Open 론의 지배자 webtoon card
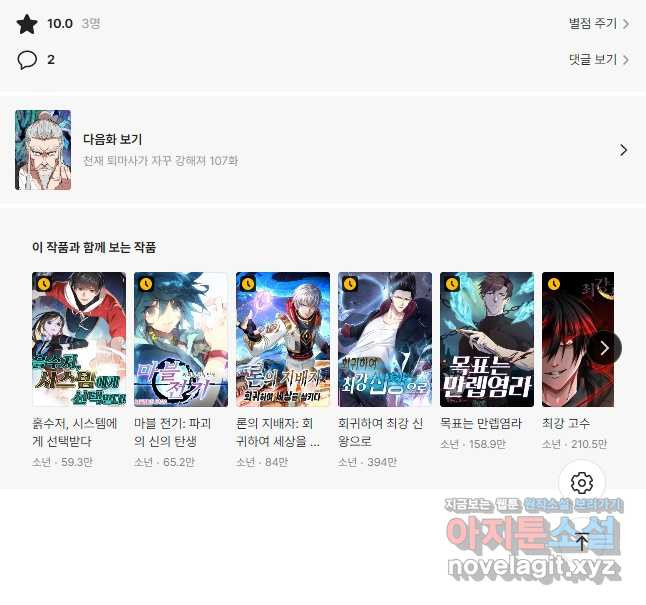646x605 pixels. (283, 340)
